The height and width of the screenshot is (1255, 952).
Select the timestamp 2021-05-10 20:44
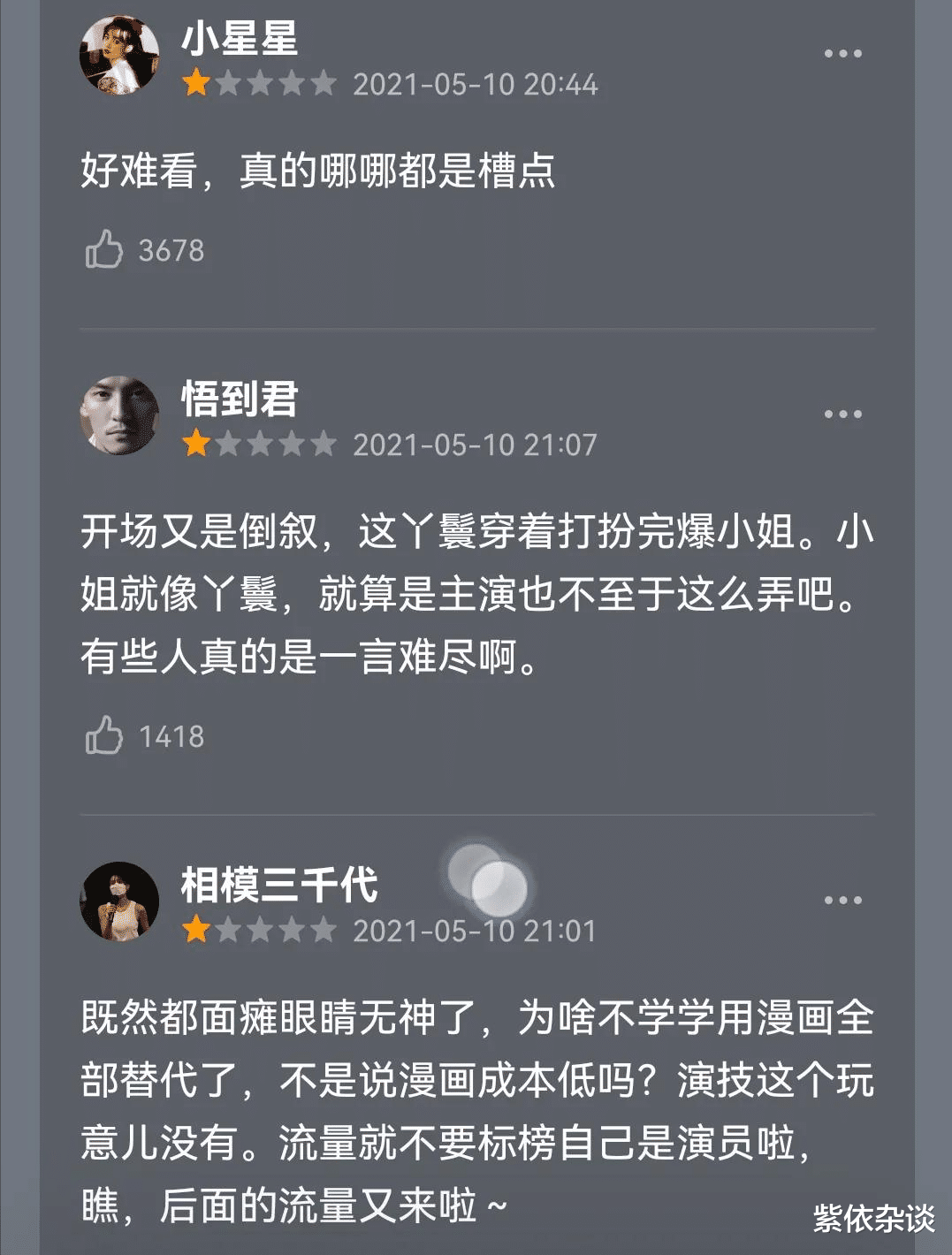(x=477, y=86)
